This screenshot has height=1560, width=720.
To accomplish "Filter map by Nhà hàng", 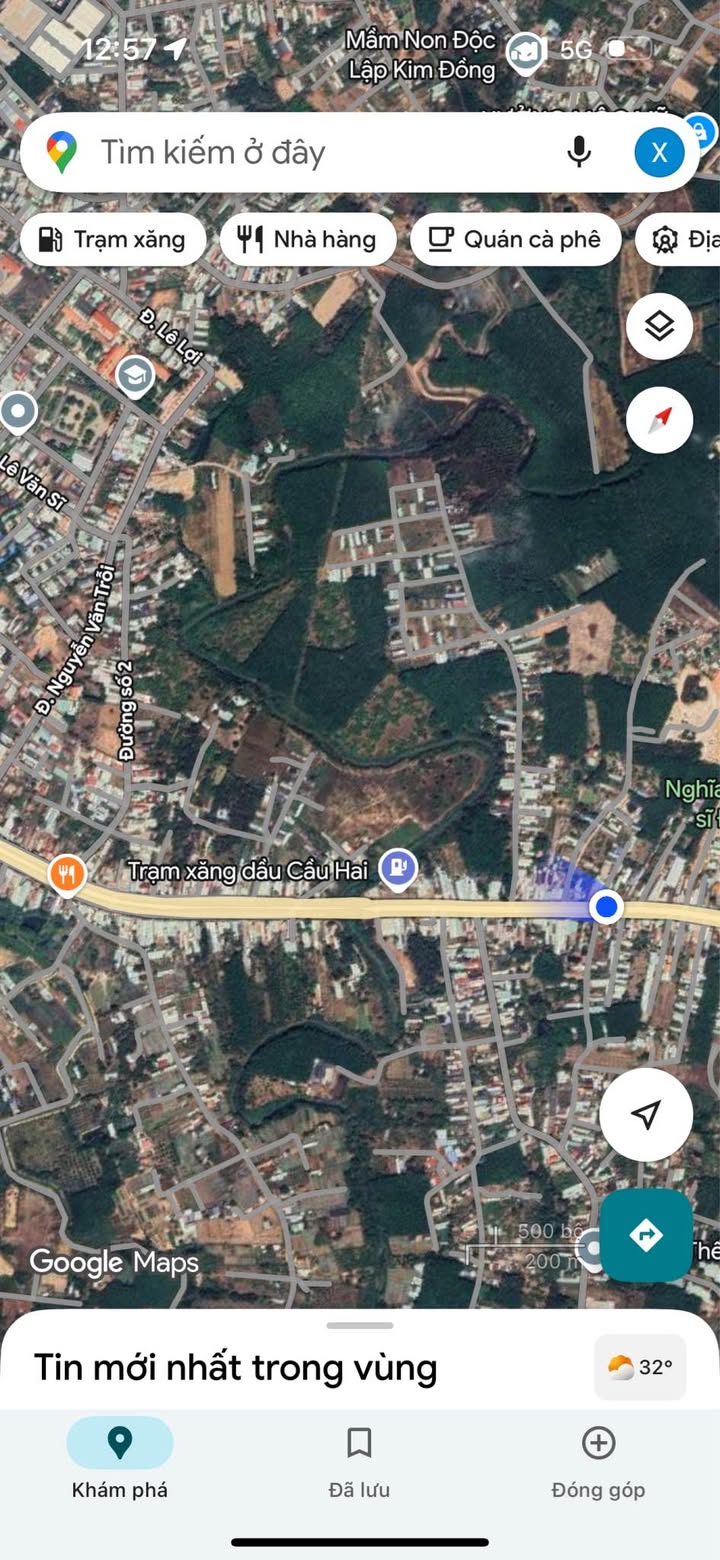I will (308, 240).
